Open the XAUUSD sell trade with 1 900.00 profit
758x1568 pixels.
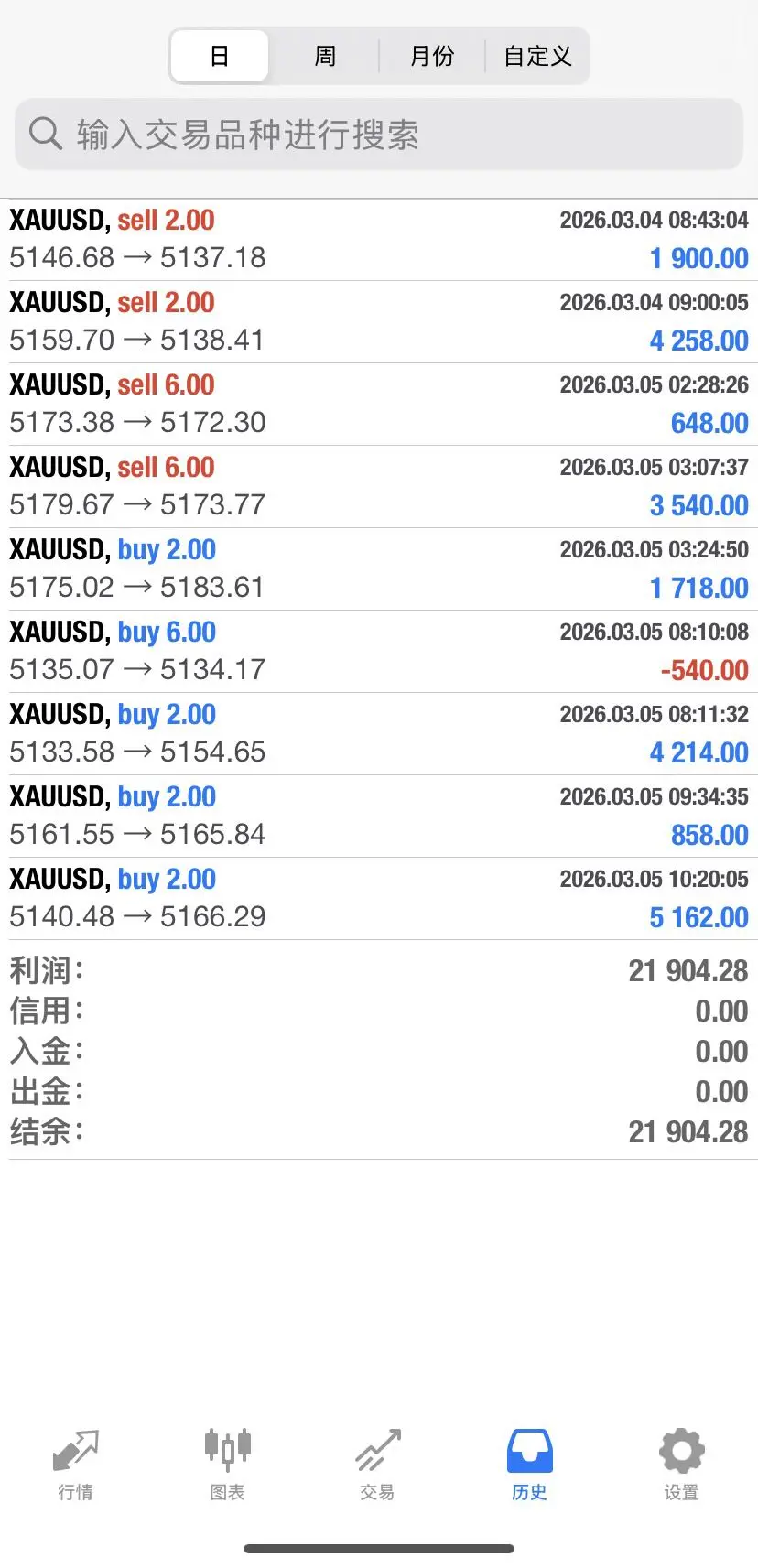(x=379, y=240)
